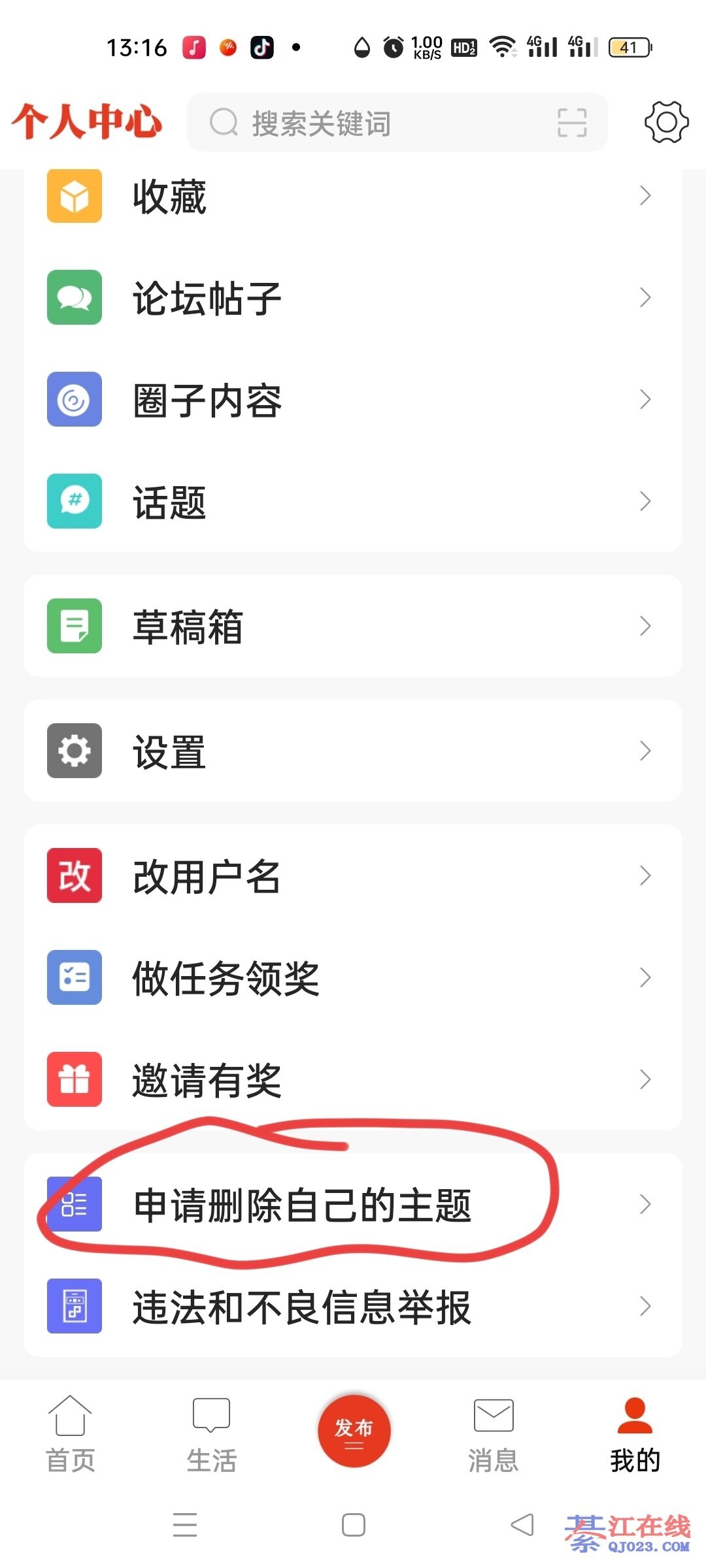Viewport: 706px width, 1568px height.
Task: Open 论坛帖子 forum posts
Action: [353, 298]
